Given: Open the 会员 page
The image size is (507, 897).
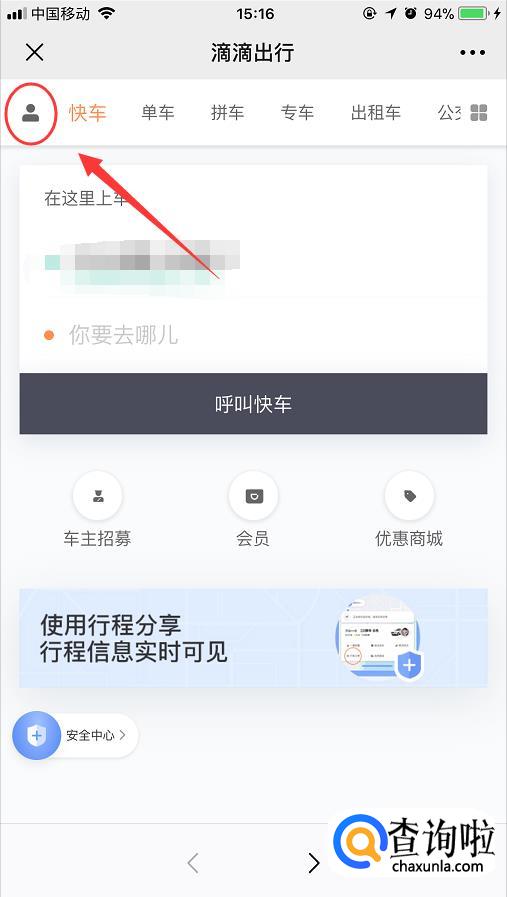Looking at the screenshot, I should 253,509.
